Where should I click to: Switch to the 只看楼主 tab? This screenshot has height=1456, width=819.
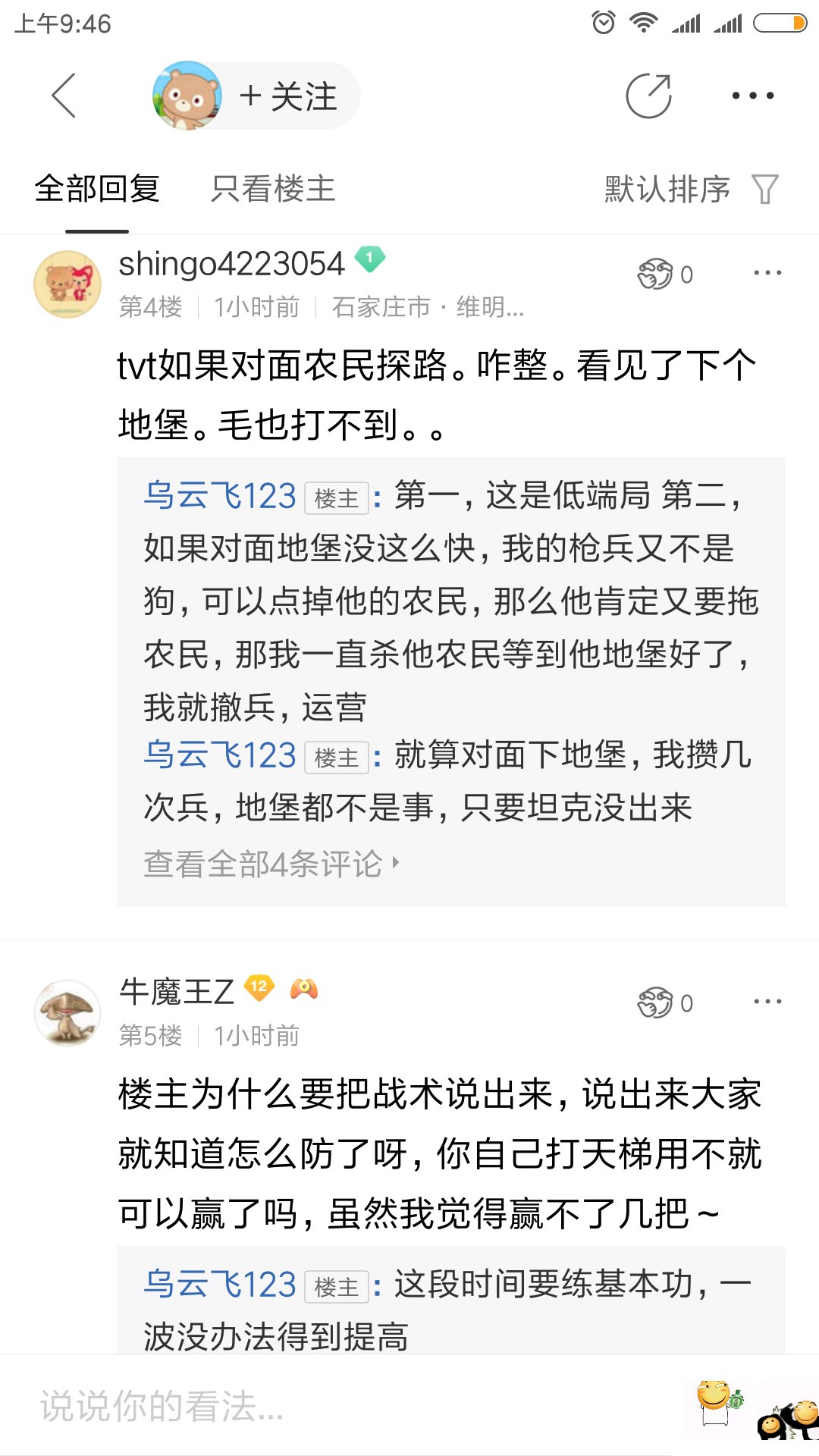[x=273, y=189]
